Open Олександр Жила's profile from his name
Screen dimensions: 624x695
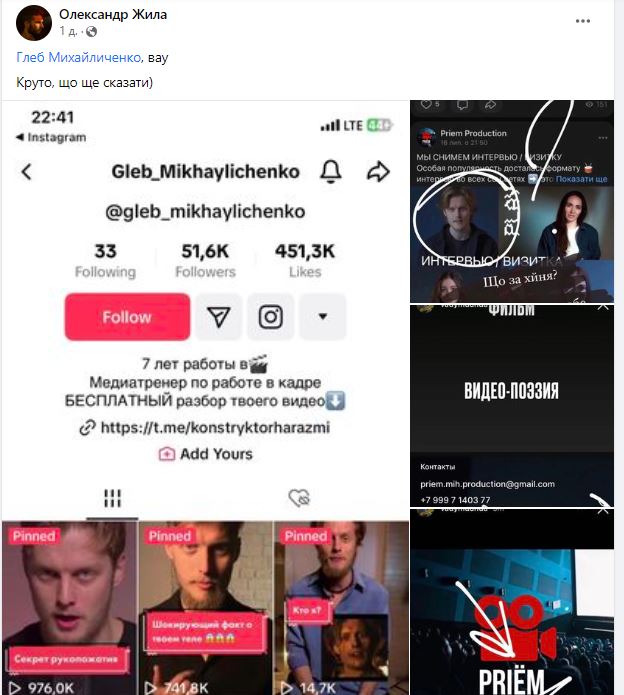click(113, 14)
